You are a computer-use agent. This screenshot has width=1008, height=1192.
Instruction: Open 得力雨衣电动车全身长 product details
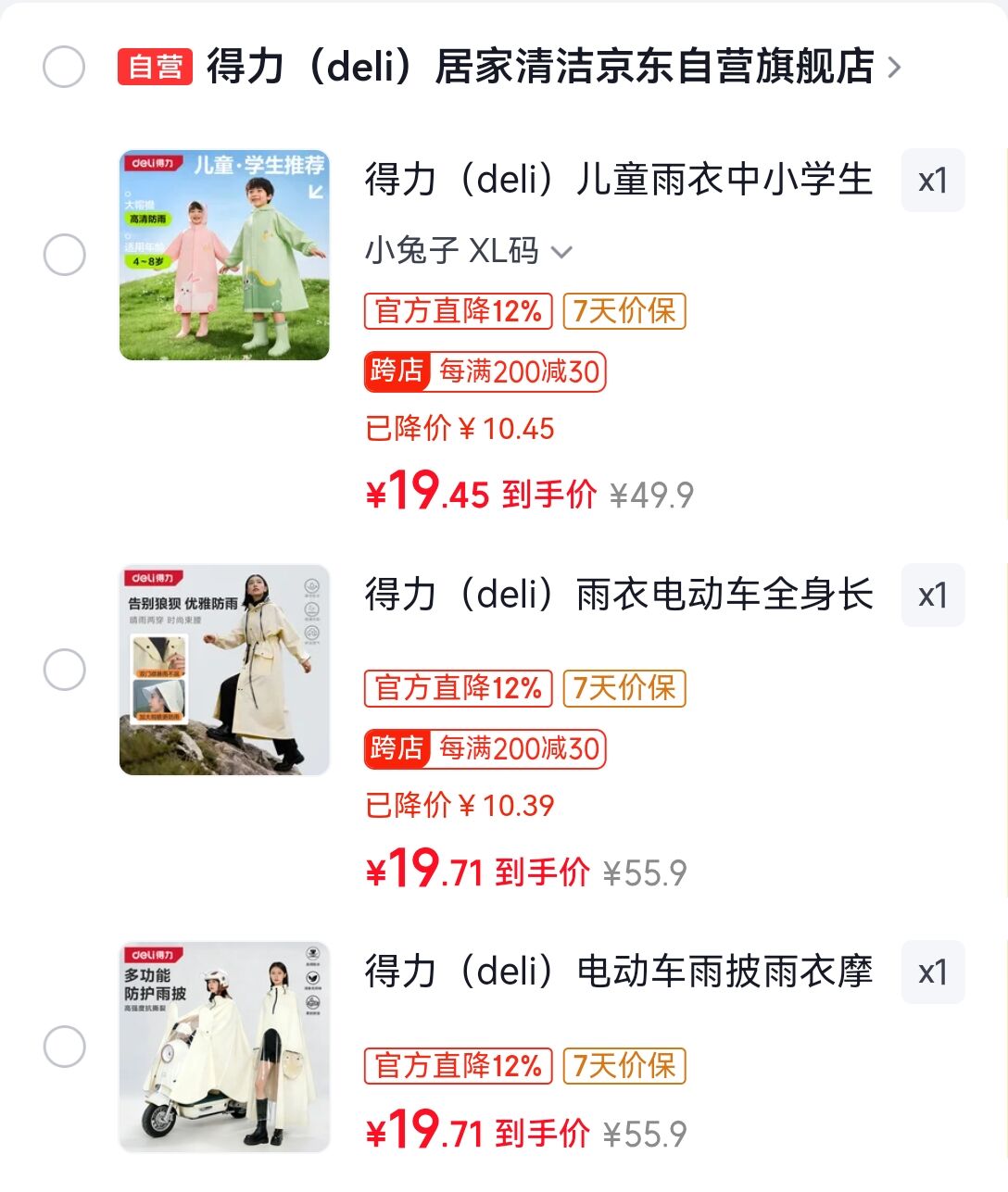click(618, 595)
